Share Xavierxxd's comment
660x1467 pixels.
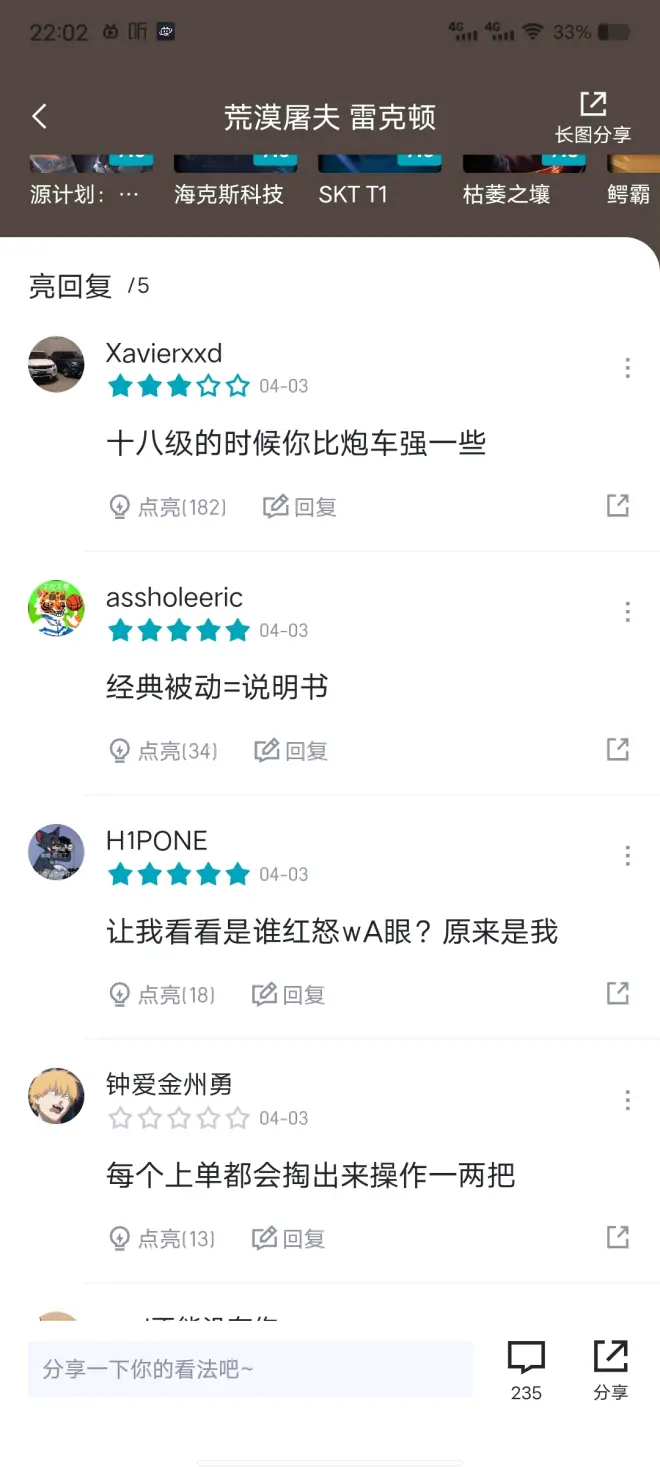[618, 506]
